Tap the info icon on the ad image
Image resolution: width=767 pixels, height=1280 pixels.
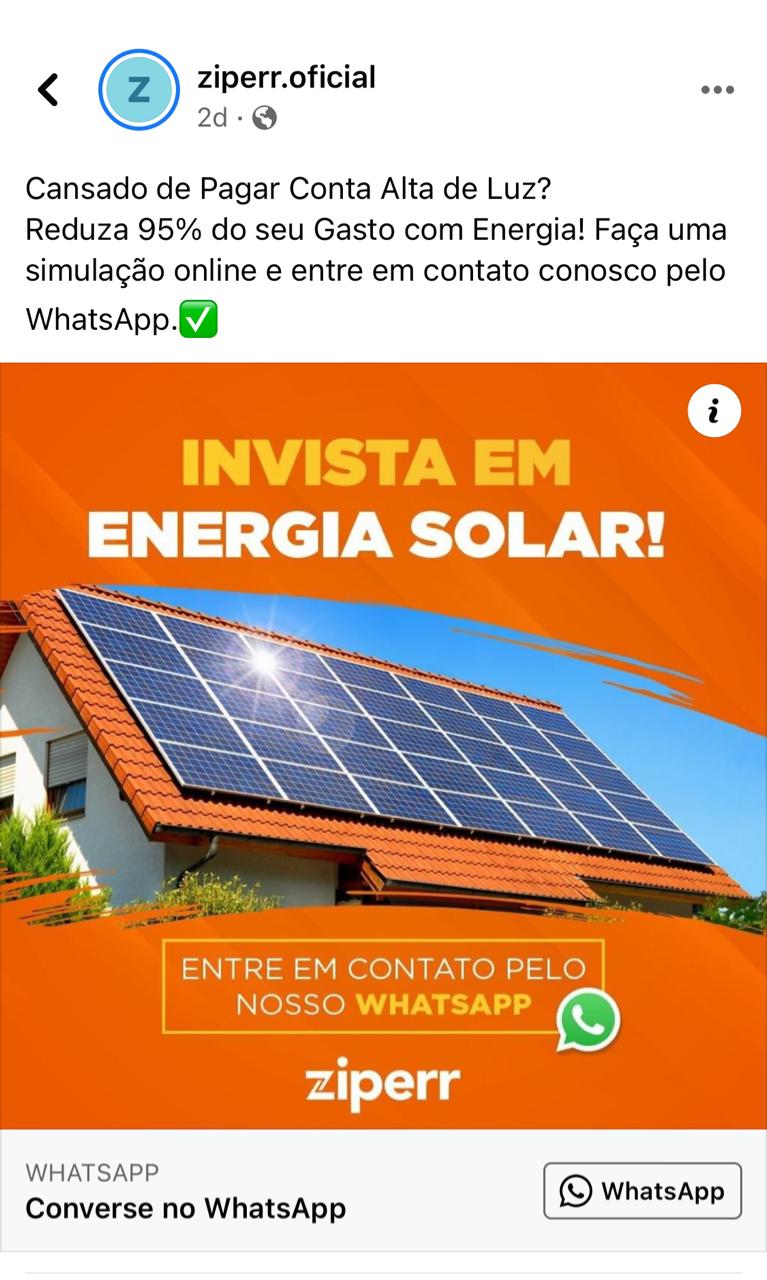pos(714,411)
